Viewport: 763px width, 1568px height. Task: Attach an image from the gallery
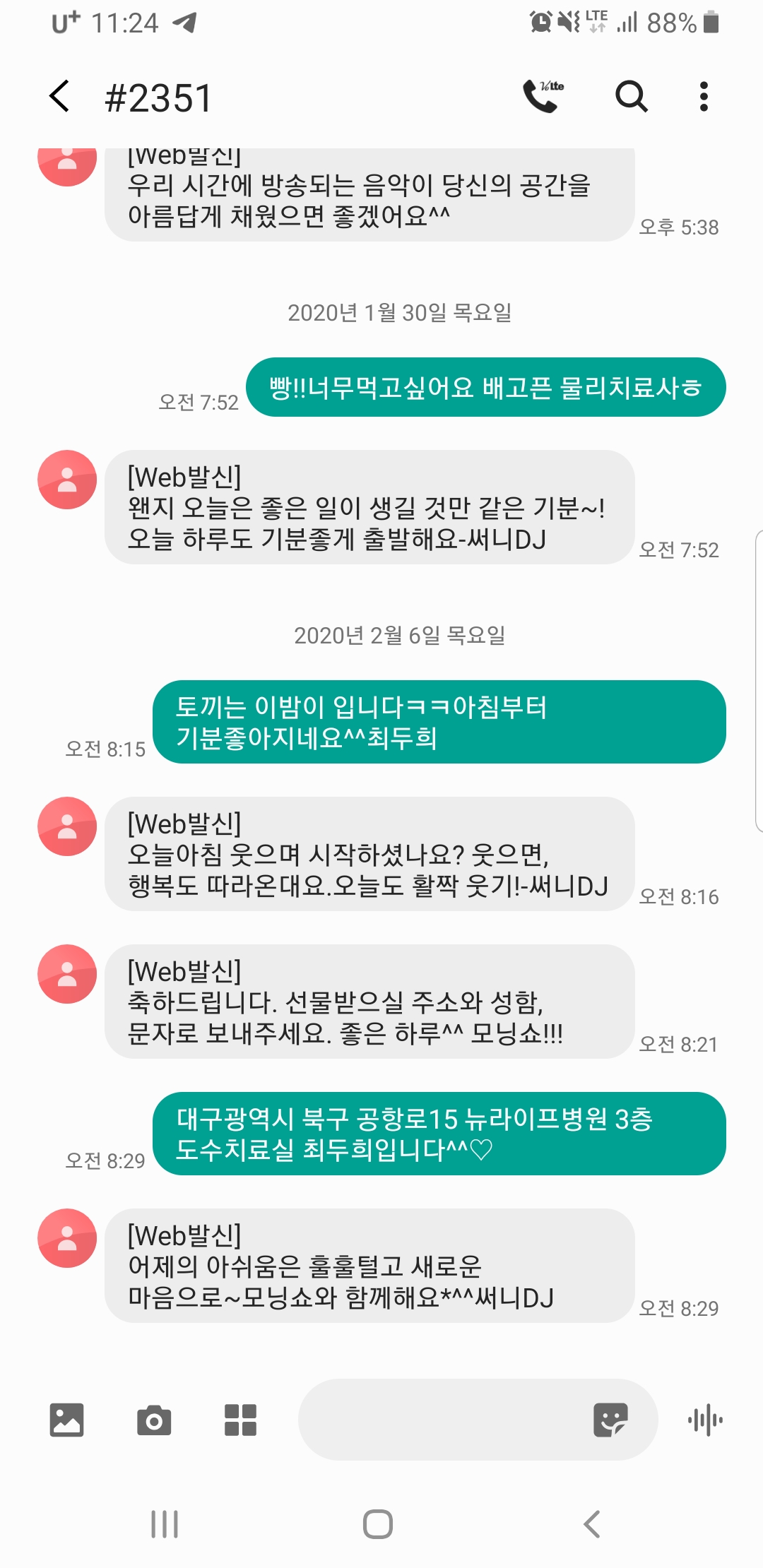click(x=67, y=1420)
